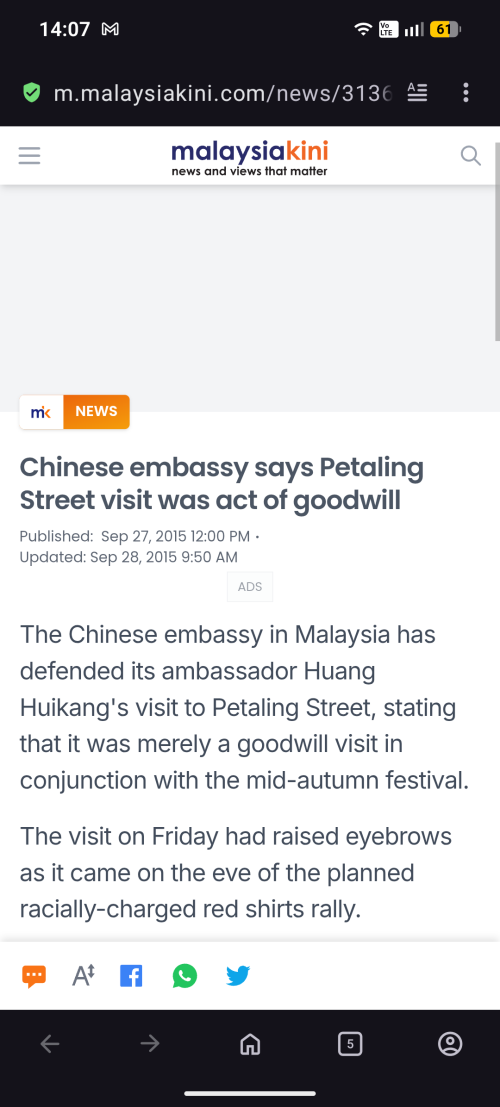
Task: Enable reader mode in address bar
Action: (417, 92)
